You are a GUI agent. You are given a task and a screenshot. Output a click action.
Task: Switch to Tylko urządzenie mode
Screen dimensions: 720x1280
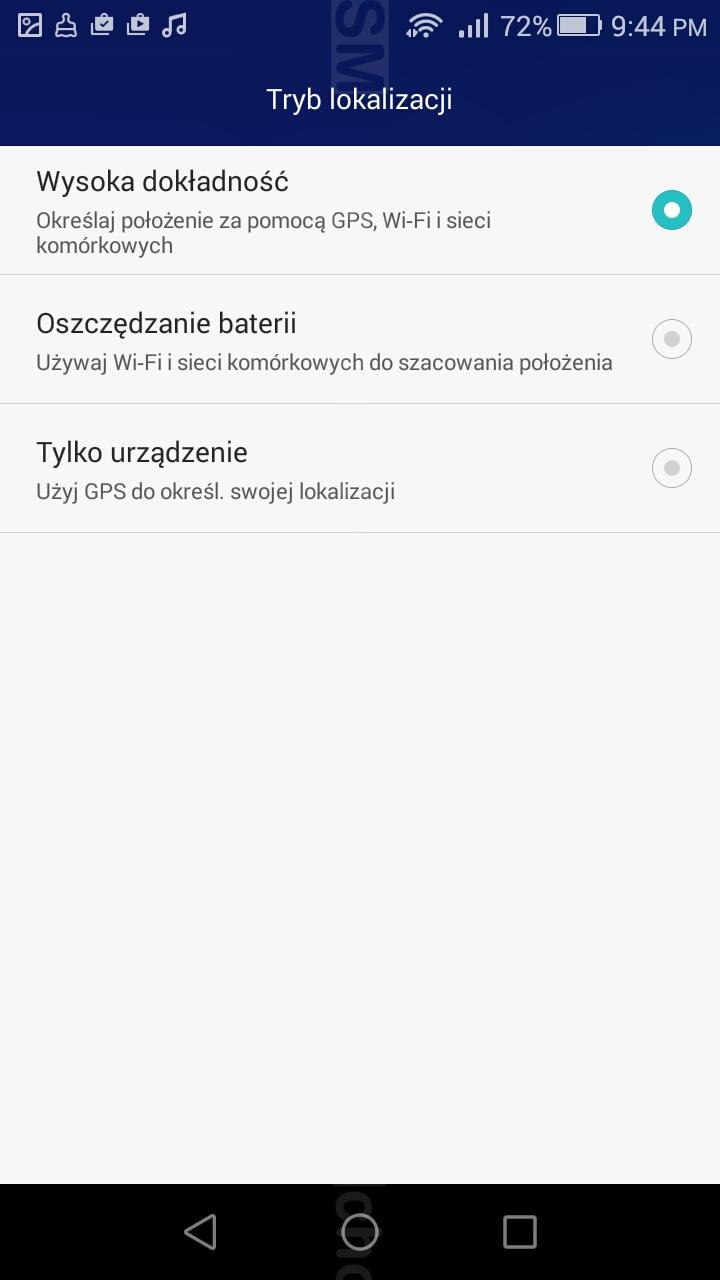pyautogui.click(x=360, y=468)
